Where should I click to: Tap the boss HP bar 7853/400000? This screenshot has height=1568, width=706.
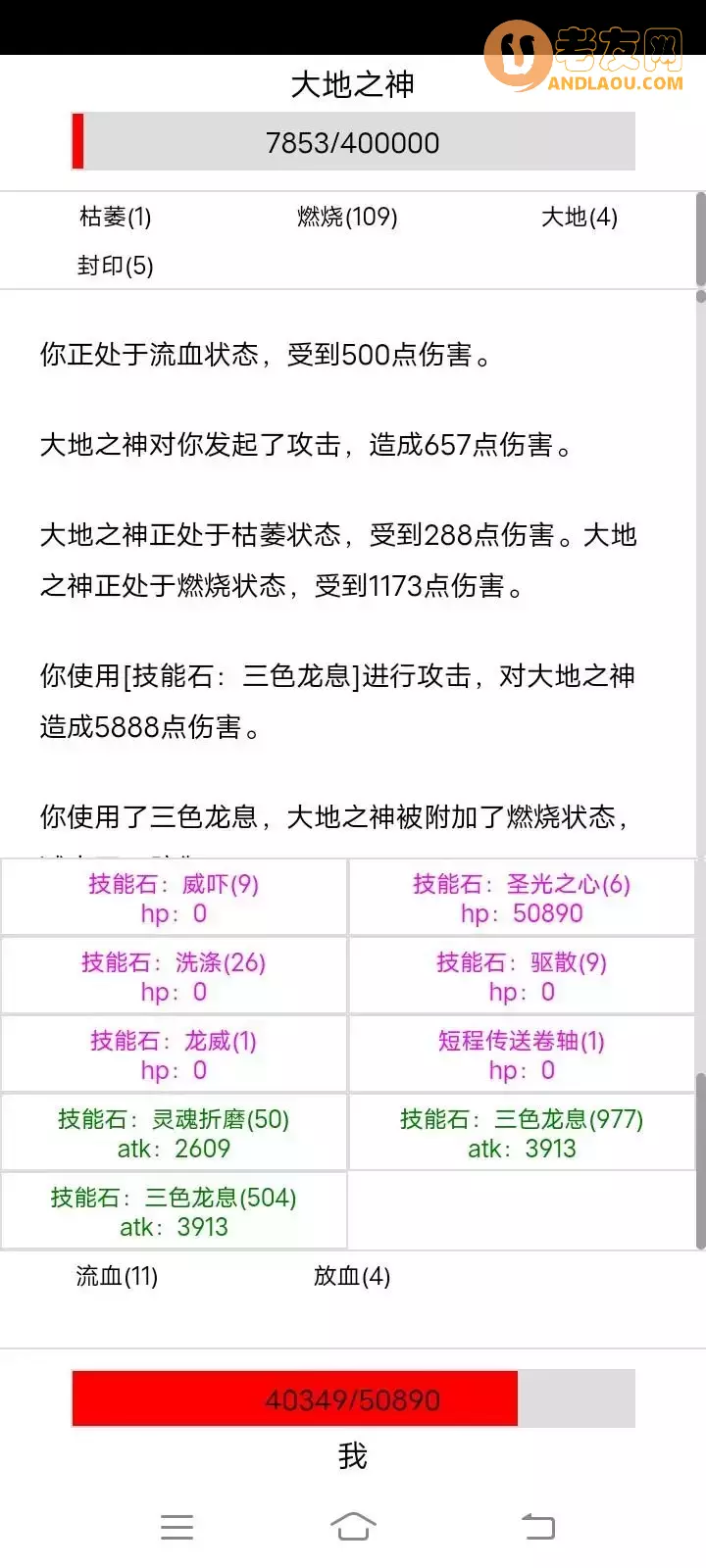click(x=353, y=143)
